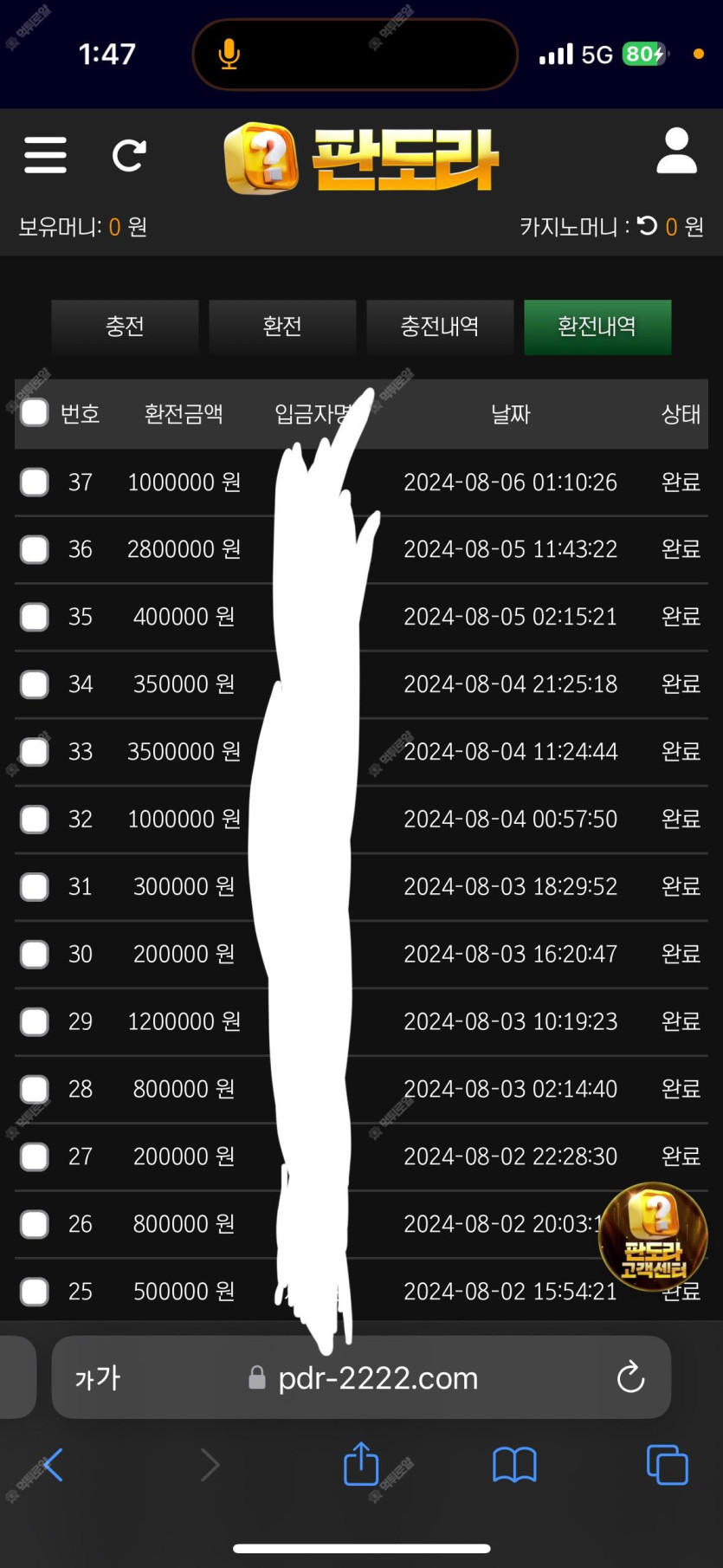Select checkbox for row 33
Screen dimensions: 723x1568
click(35, 752)
